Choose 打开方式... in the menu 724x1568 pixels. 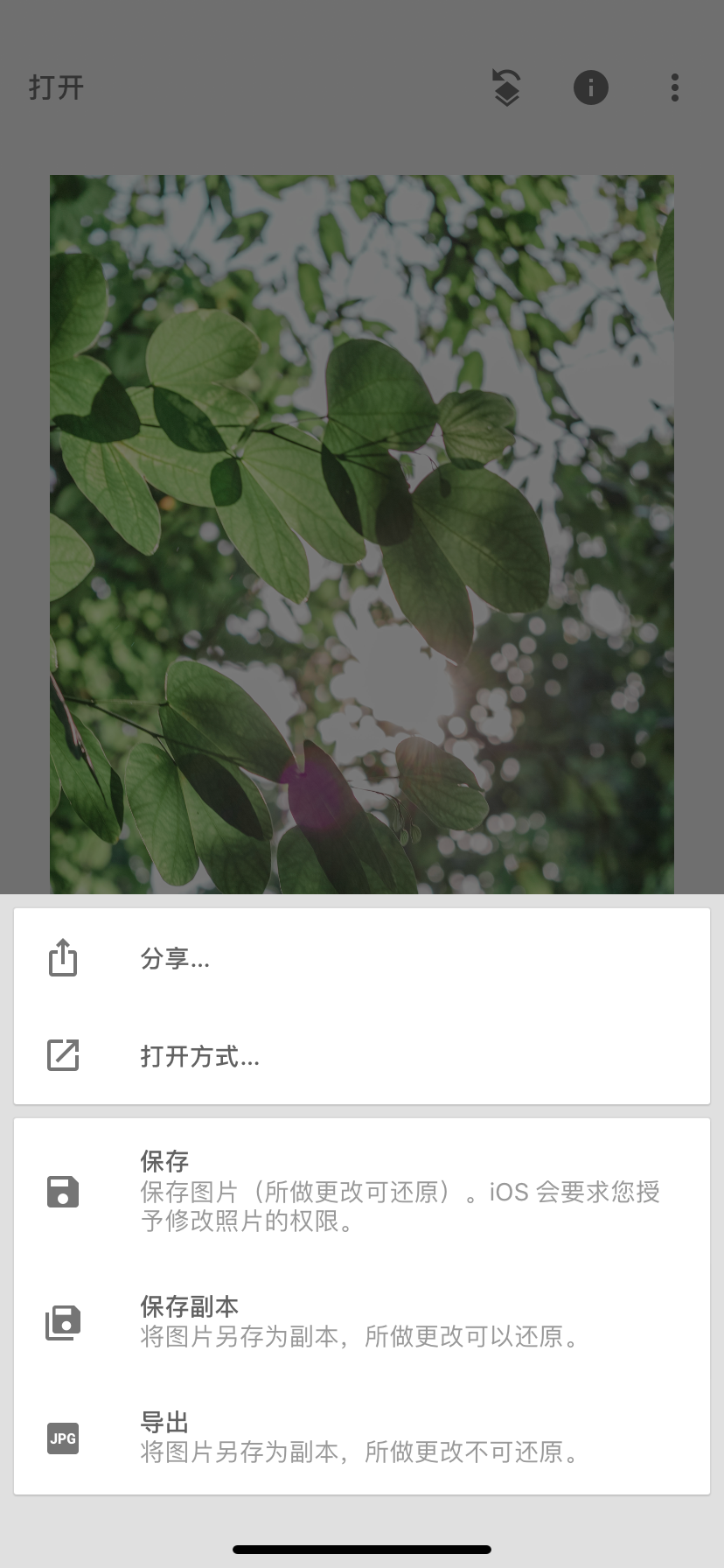click(199, 1056)
